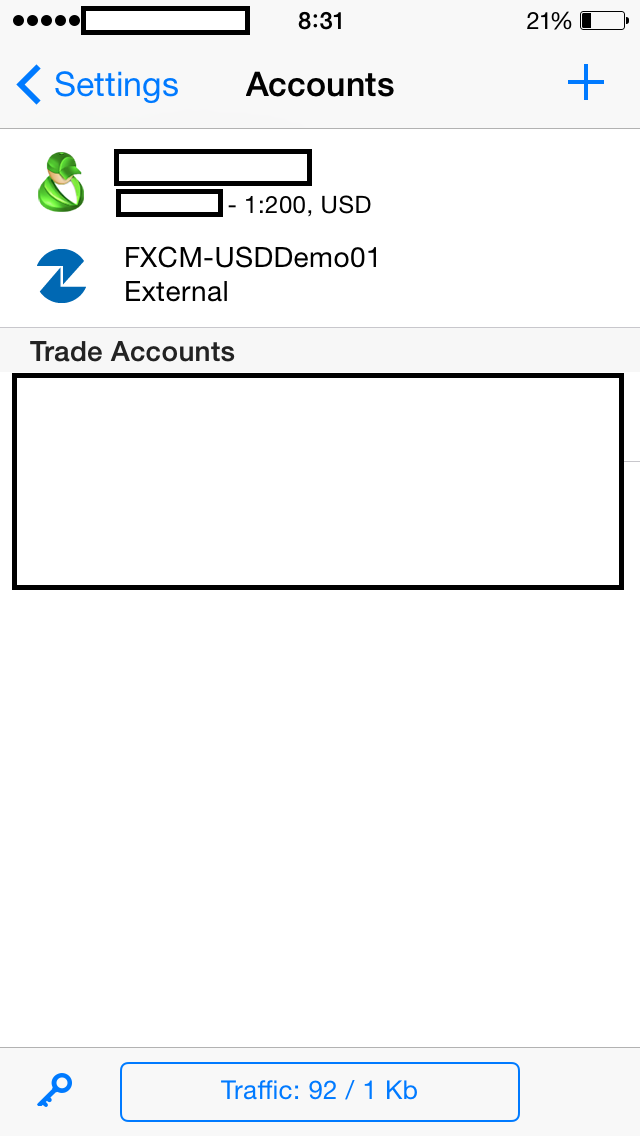
Task: Open the FXCM-USDDemo01 External account
Action: [320, 275]
